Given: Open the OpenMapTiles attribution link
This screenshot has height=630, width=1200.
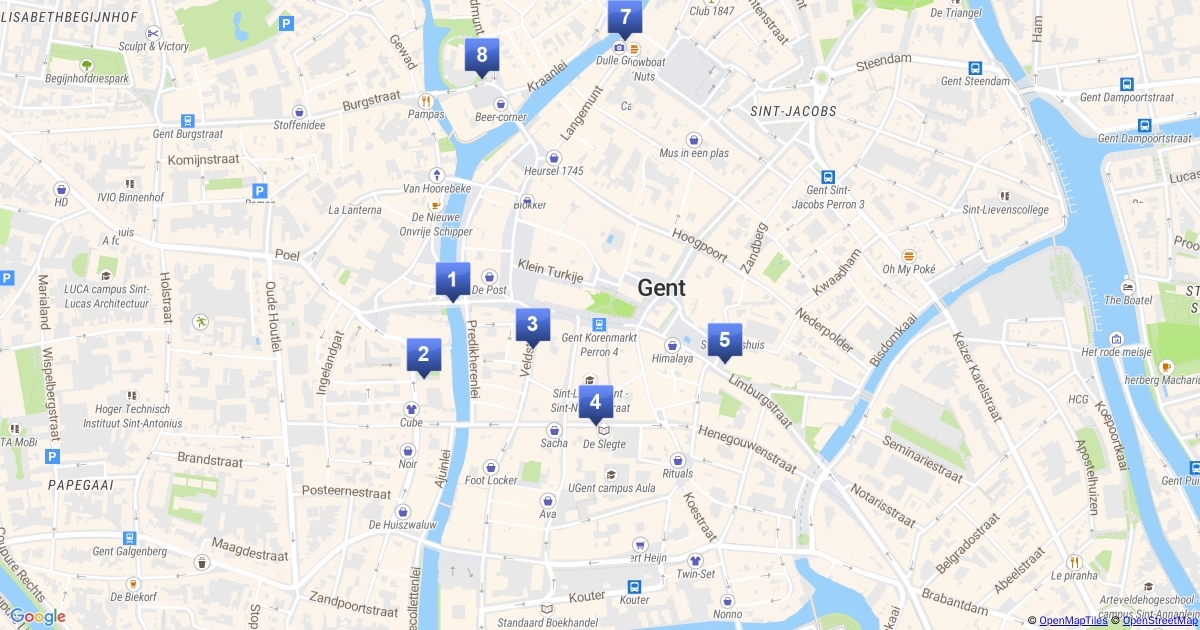Looking at the screenshot, I should 1072,621.
